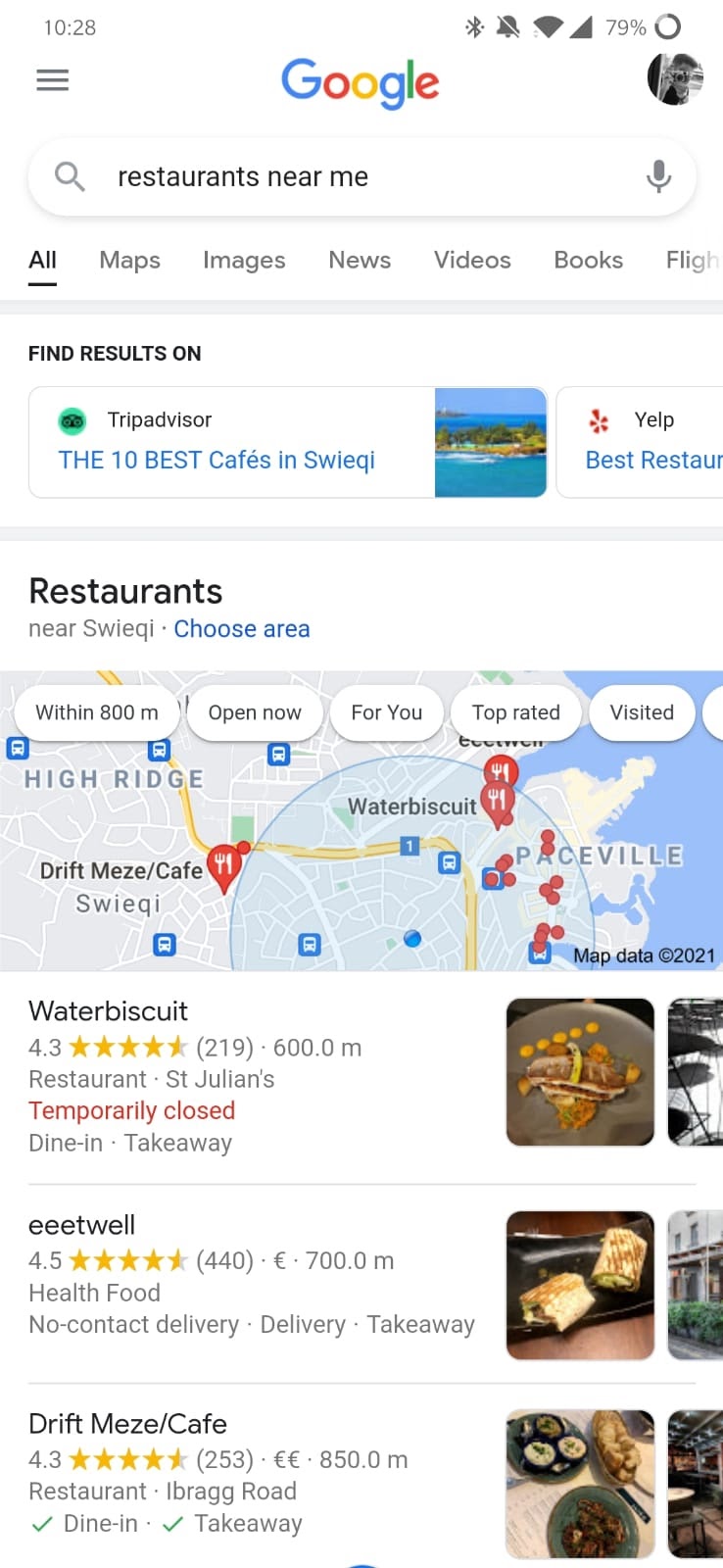Viewport: 723px width, 1568px height.
Task: Select the Visited chip
Action: (642, 712)
